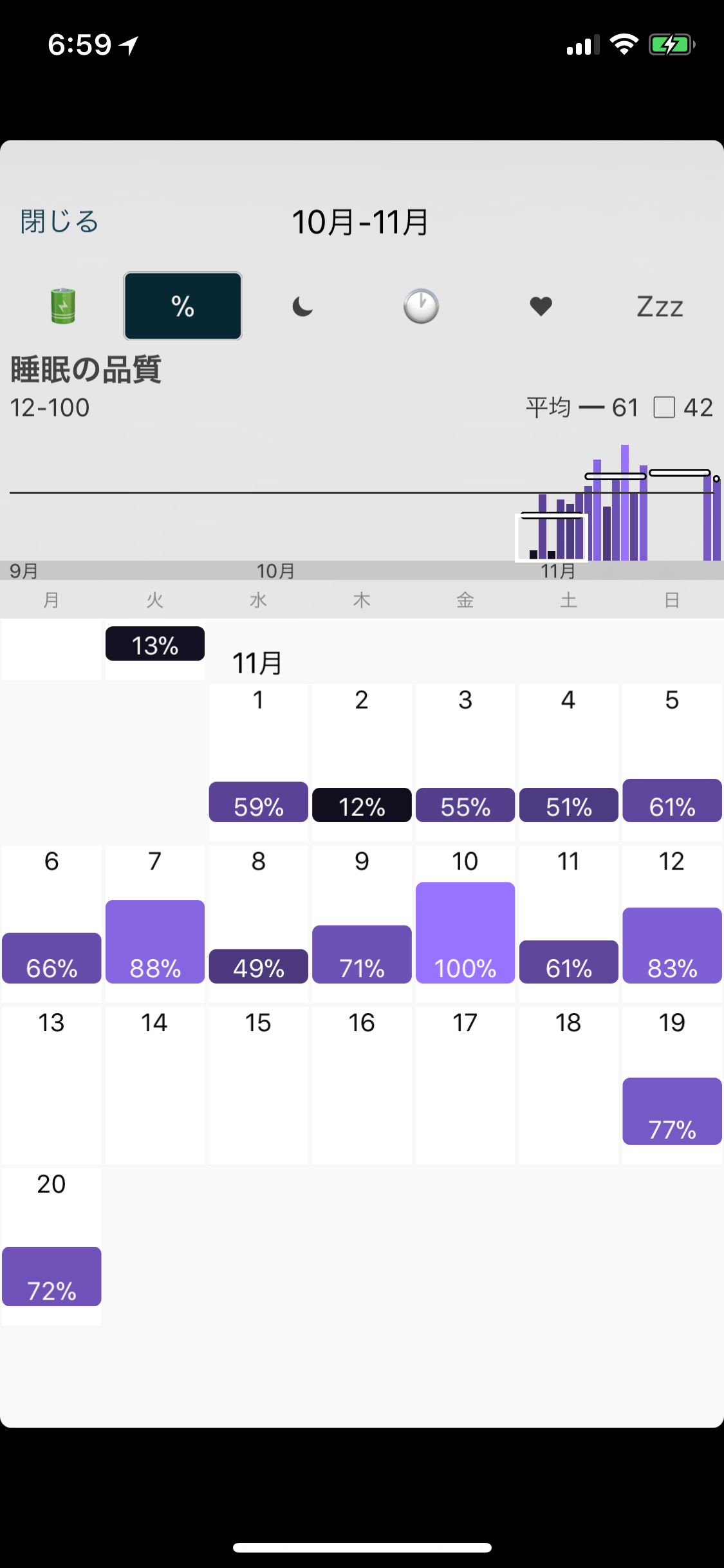Open November 10 with 100%
724x1568 pixels.
465,924
